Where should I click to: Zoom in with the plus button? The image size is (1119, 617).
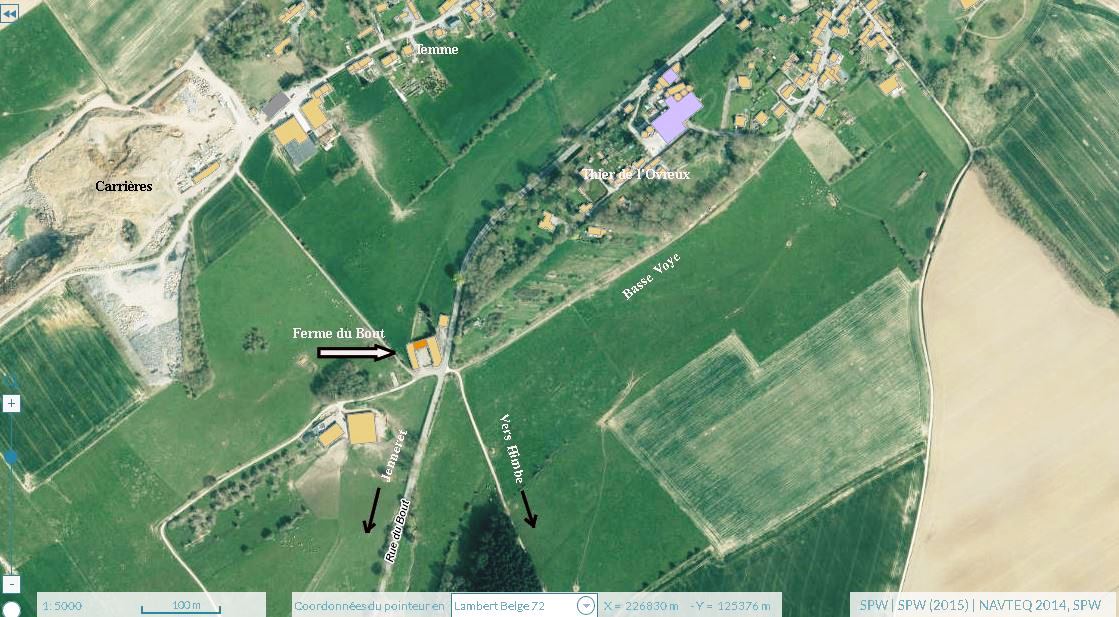coord(11,404)
